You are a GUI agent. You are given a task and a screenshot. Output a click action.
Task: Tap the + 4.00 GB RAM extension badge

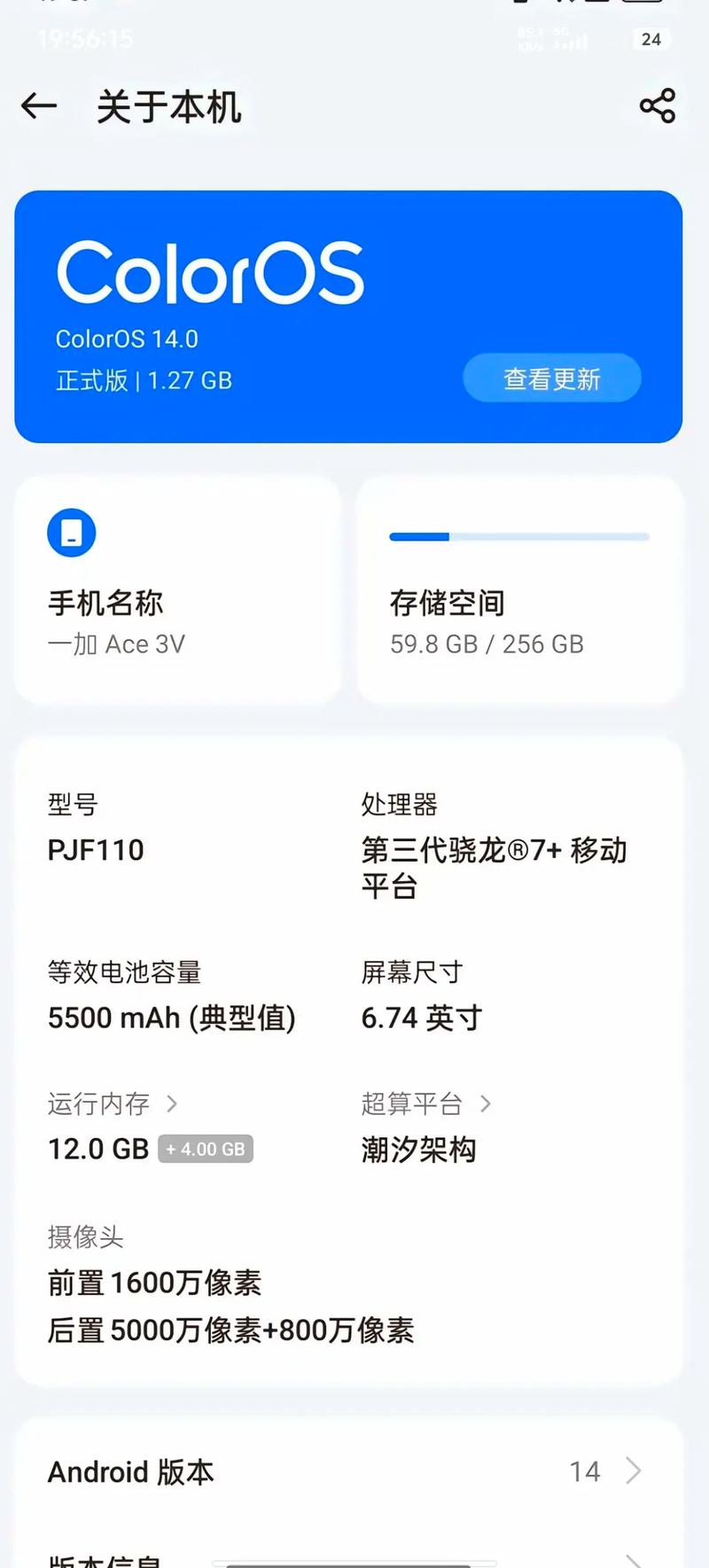click(x=205, y=1149)
